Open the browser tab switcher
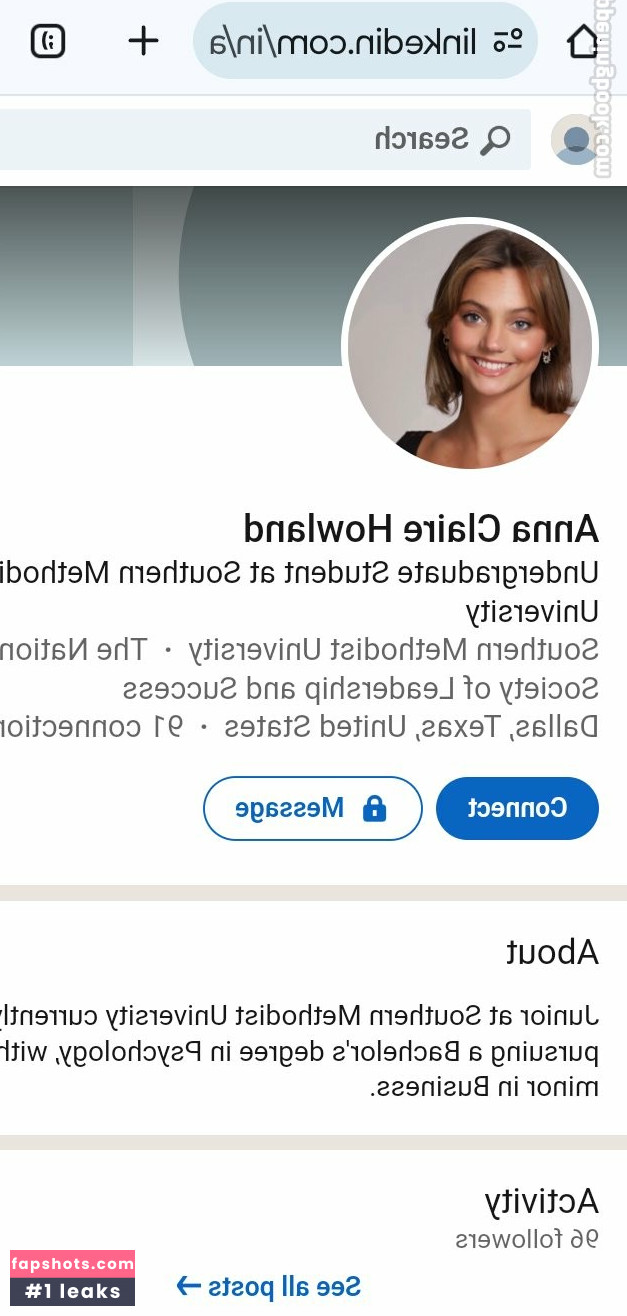The width and height of the screenshot is (627, 1316). (48, 41)
